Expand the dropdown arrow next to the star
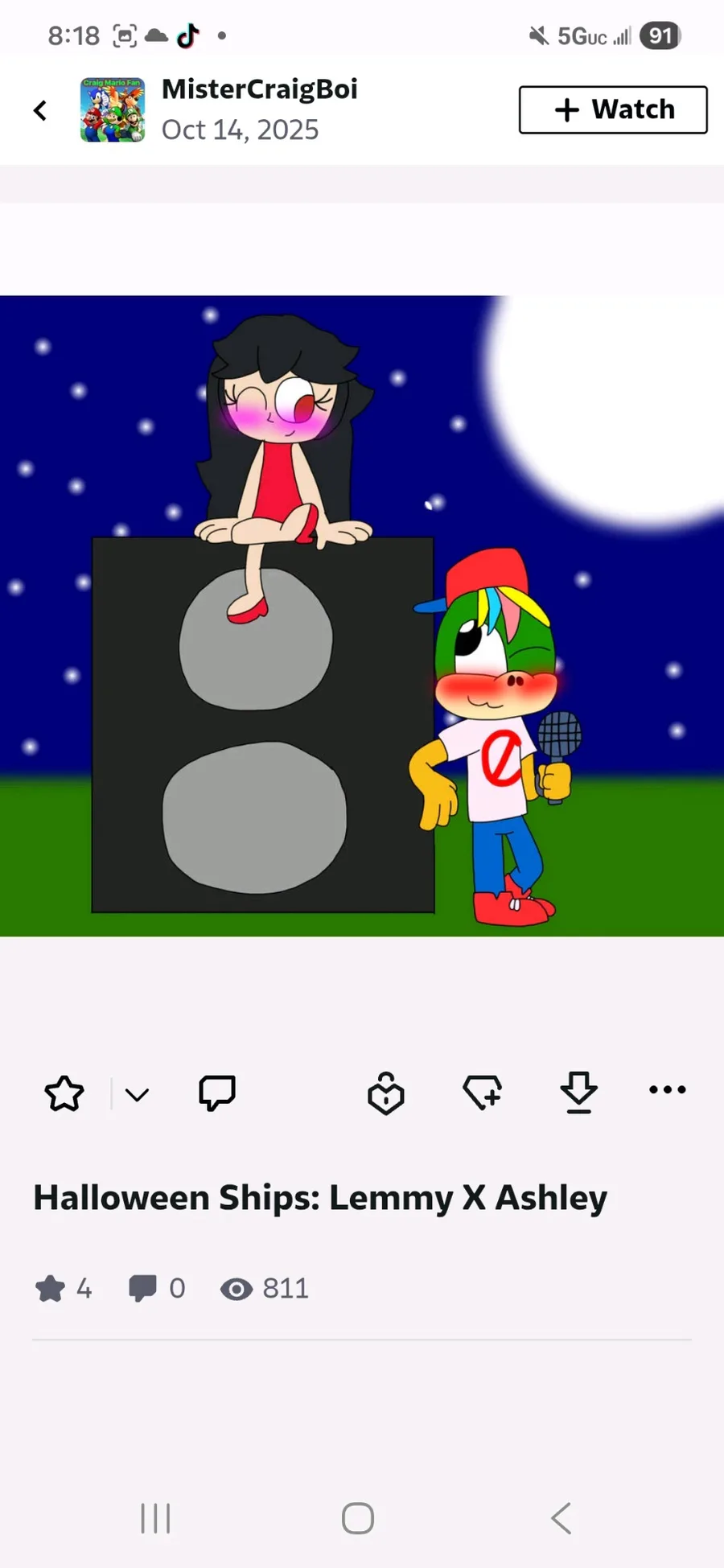Viewport: 724px width, 1568px height. [137, 1094]
